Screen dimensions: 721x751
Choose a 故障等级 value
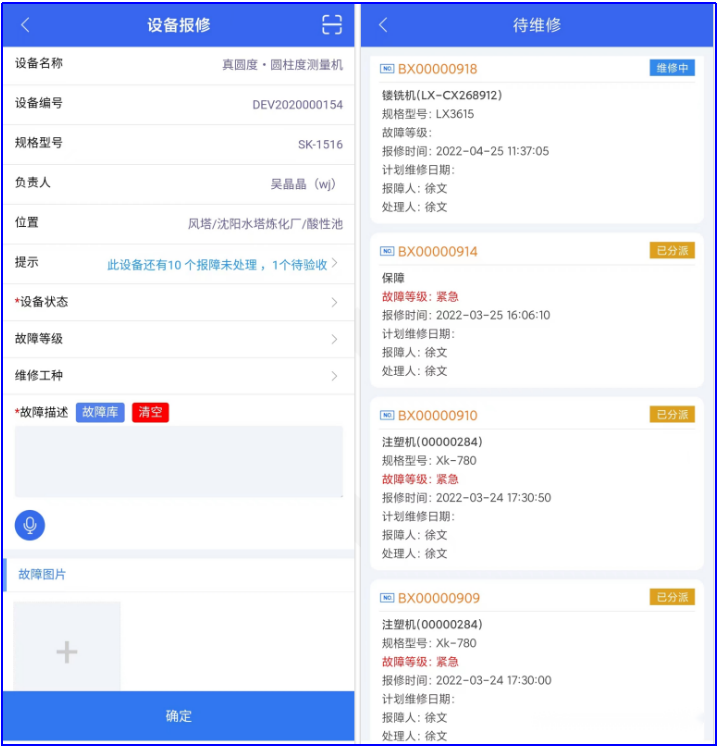[178, 339]
